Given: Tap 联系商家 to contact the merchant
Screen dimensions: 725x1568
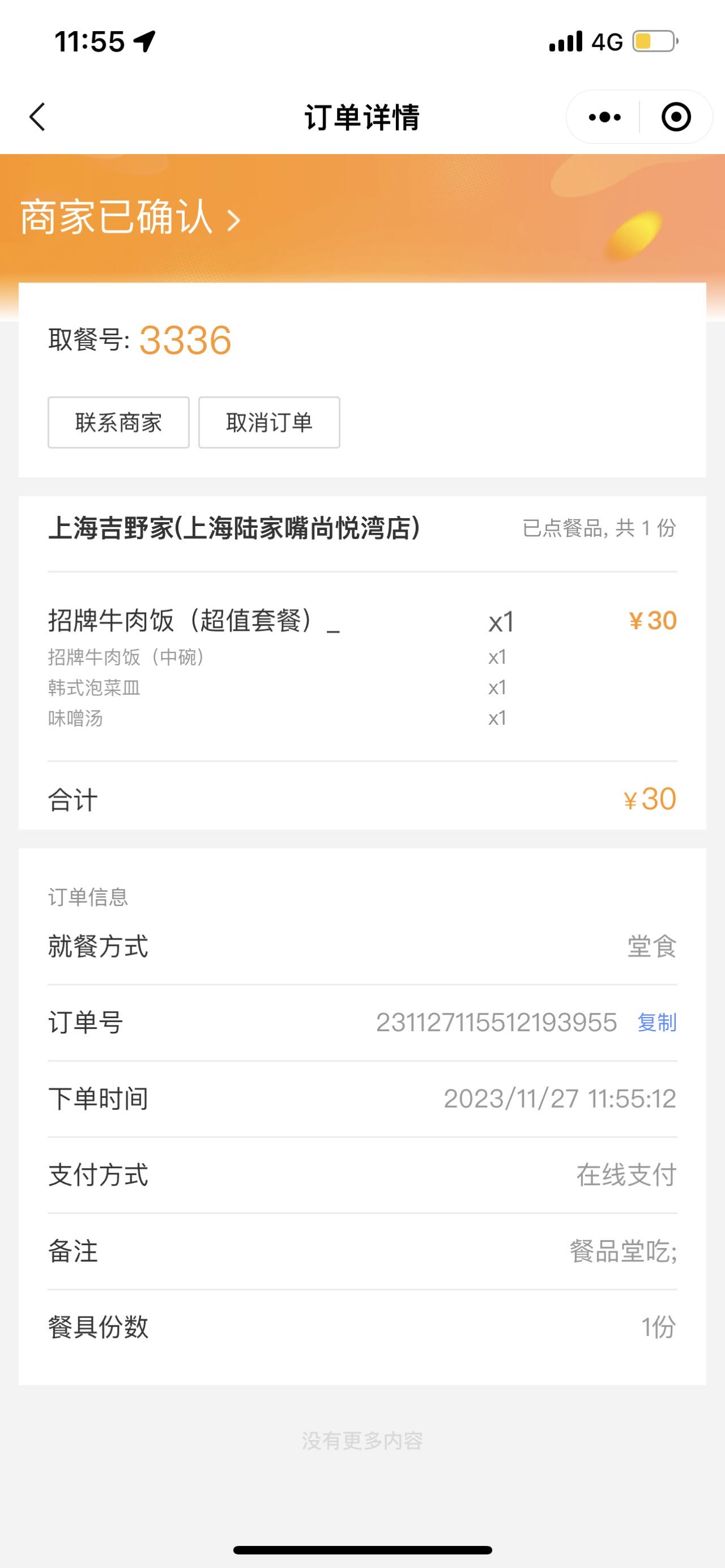Looking at the screenshot, I should pos(119,422).
